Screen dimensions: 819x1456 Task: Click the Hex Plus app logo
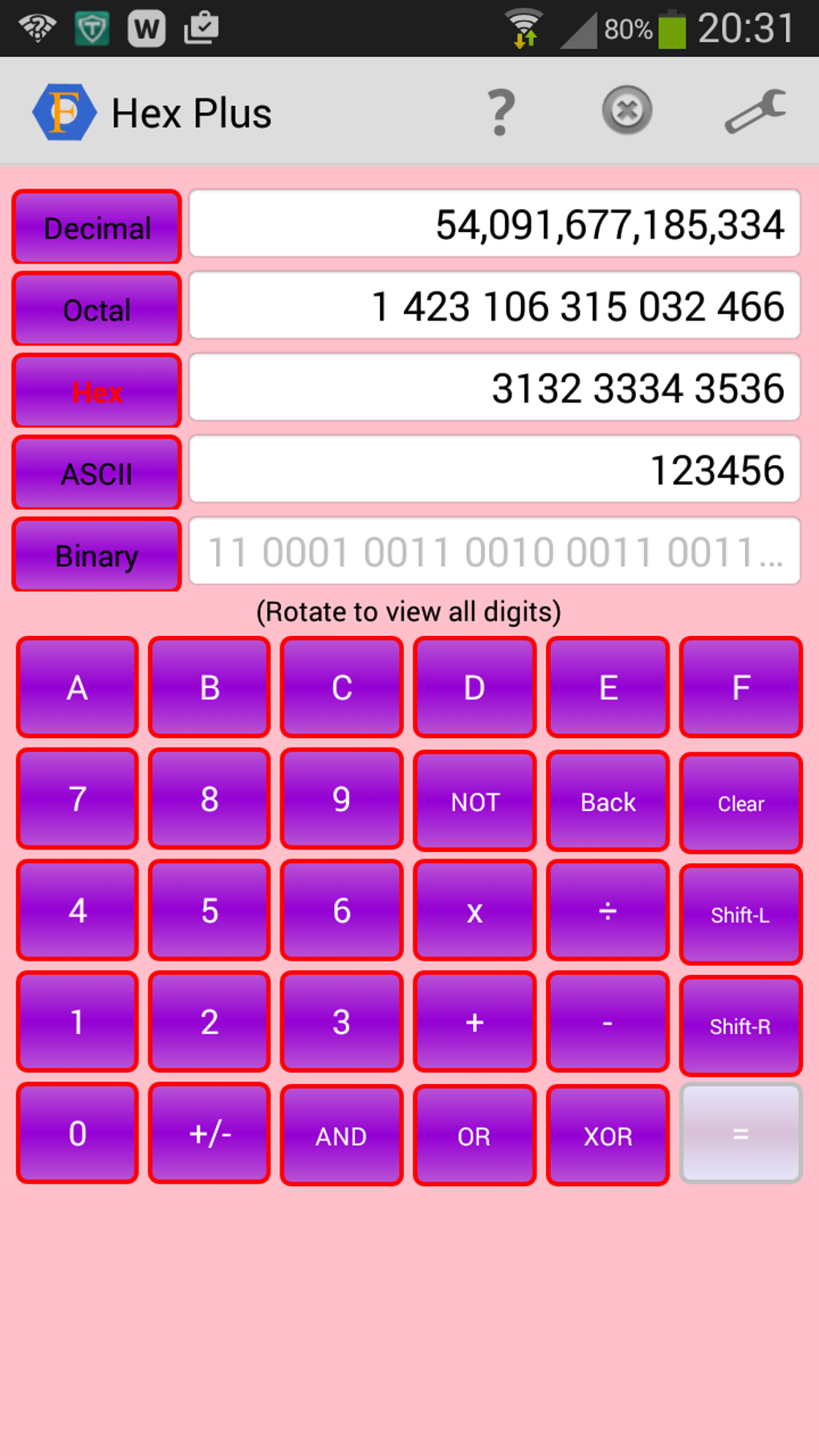63,112
